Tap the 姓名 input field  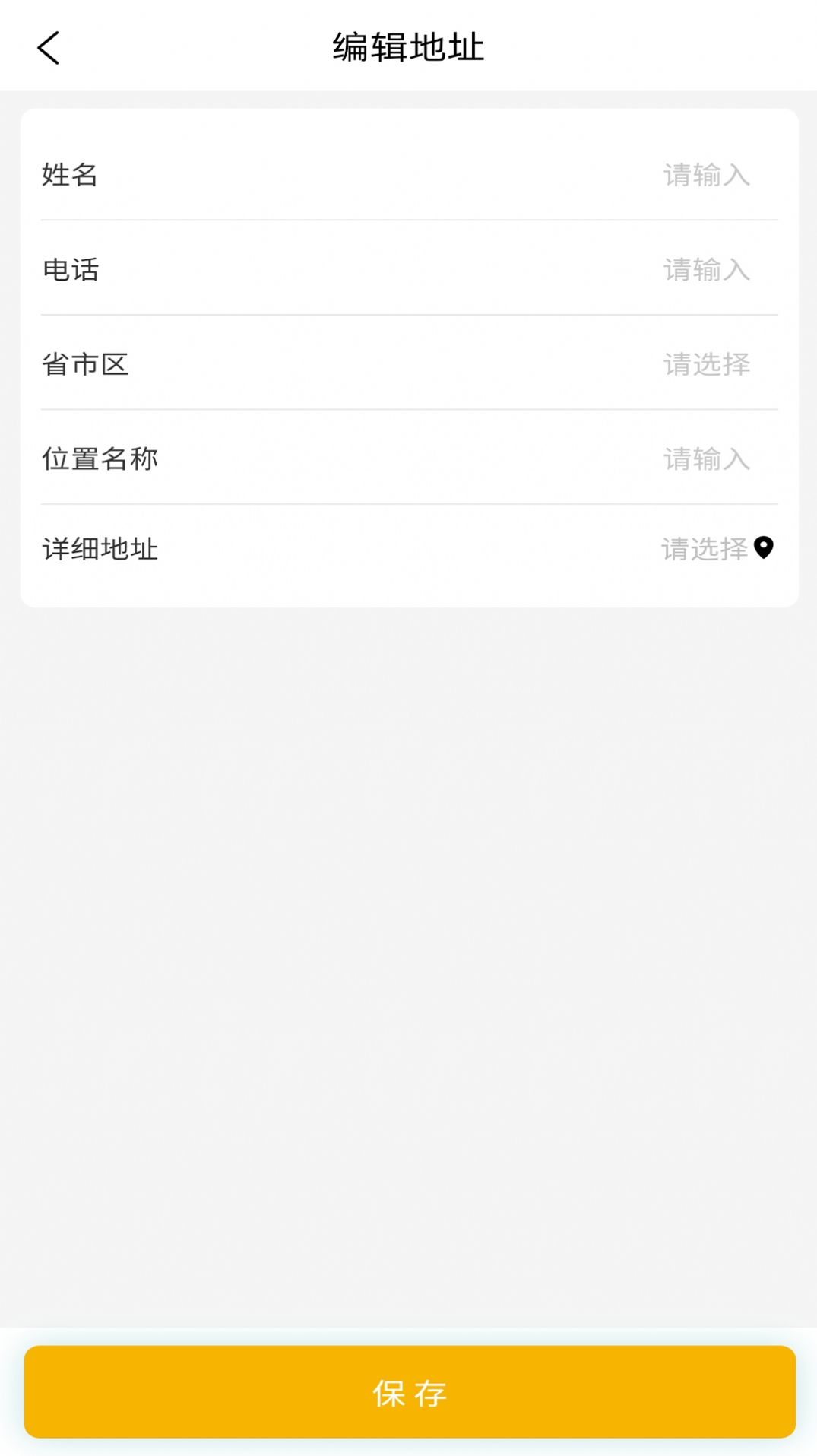pyautogui.click(x=705, y=176)
